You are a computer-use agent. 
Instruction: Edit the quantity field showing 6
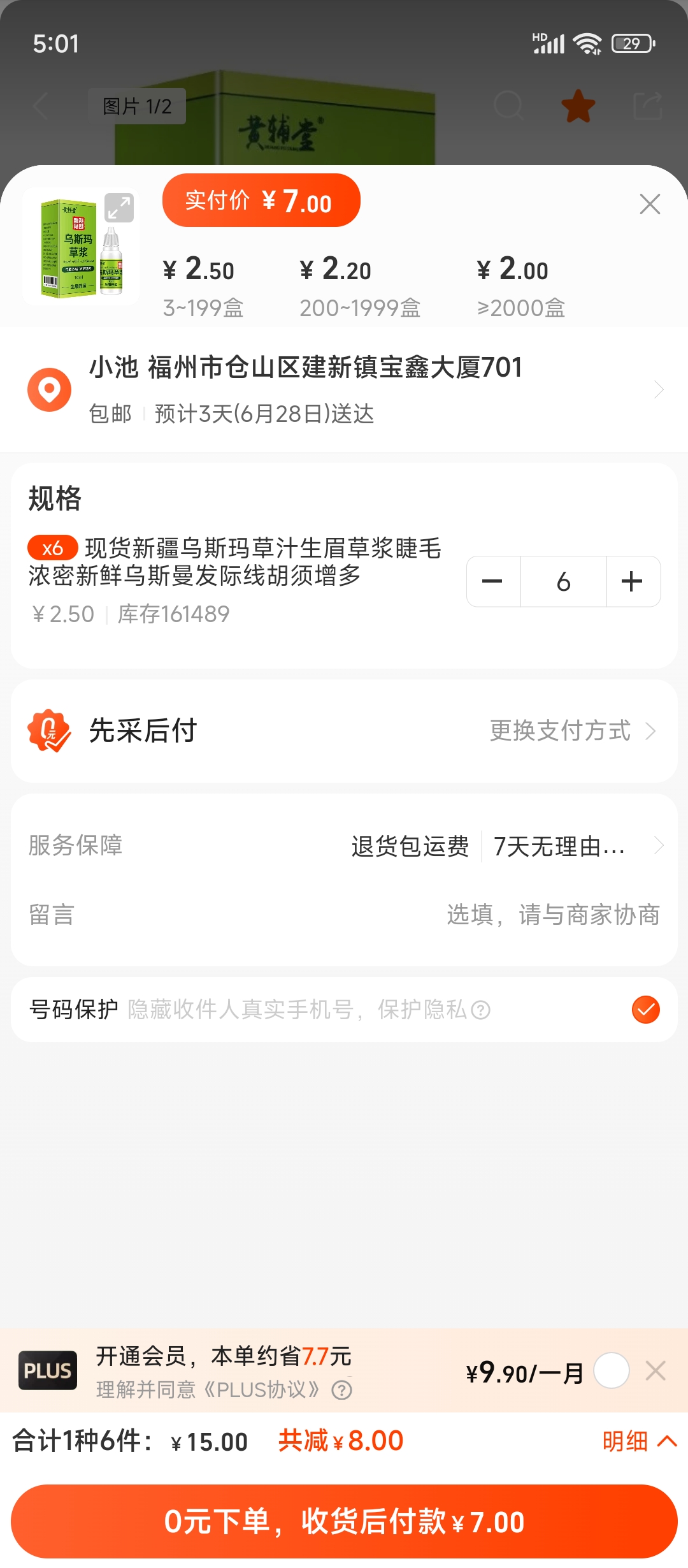[563, 581]
